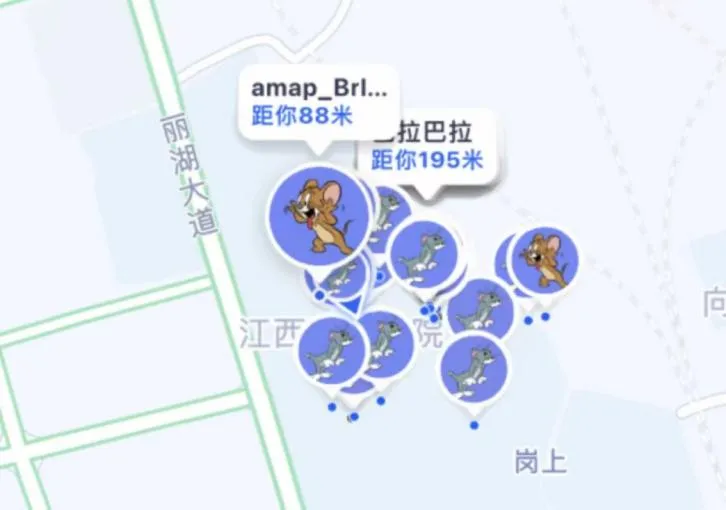Tap the small Jerry avatar marker beside the Tom markers

point(545,260)
